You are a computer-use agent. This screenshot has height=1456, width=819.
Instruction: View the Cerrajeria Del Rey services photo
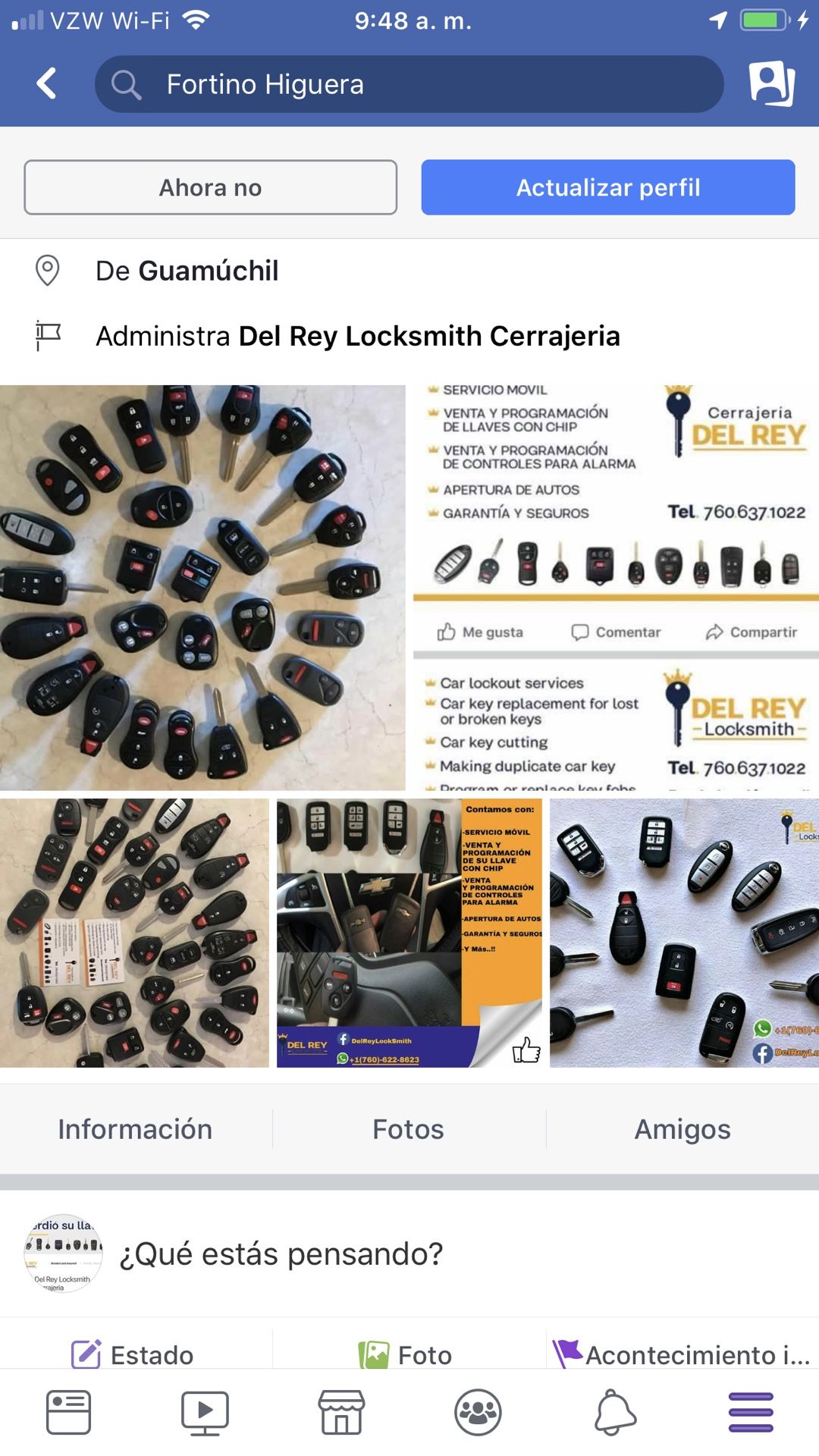pyautogui.click(x=616, y=588)
